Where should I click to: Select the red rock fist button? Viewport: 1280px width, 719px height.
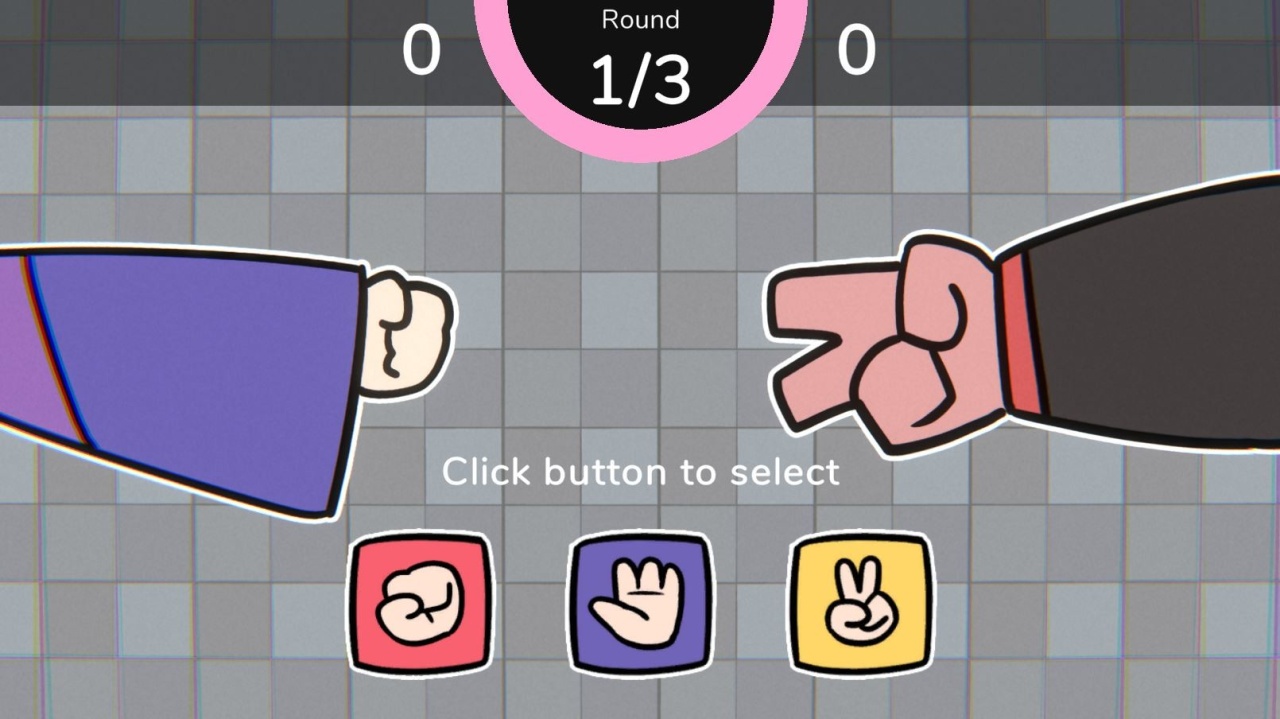click(x=421, y=602)
